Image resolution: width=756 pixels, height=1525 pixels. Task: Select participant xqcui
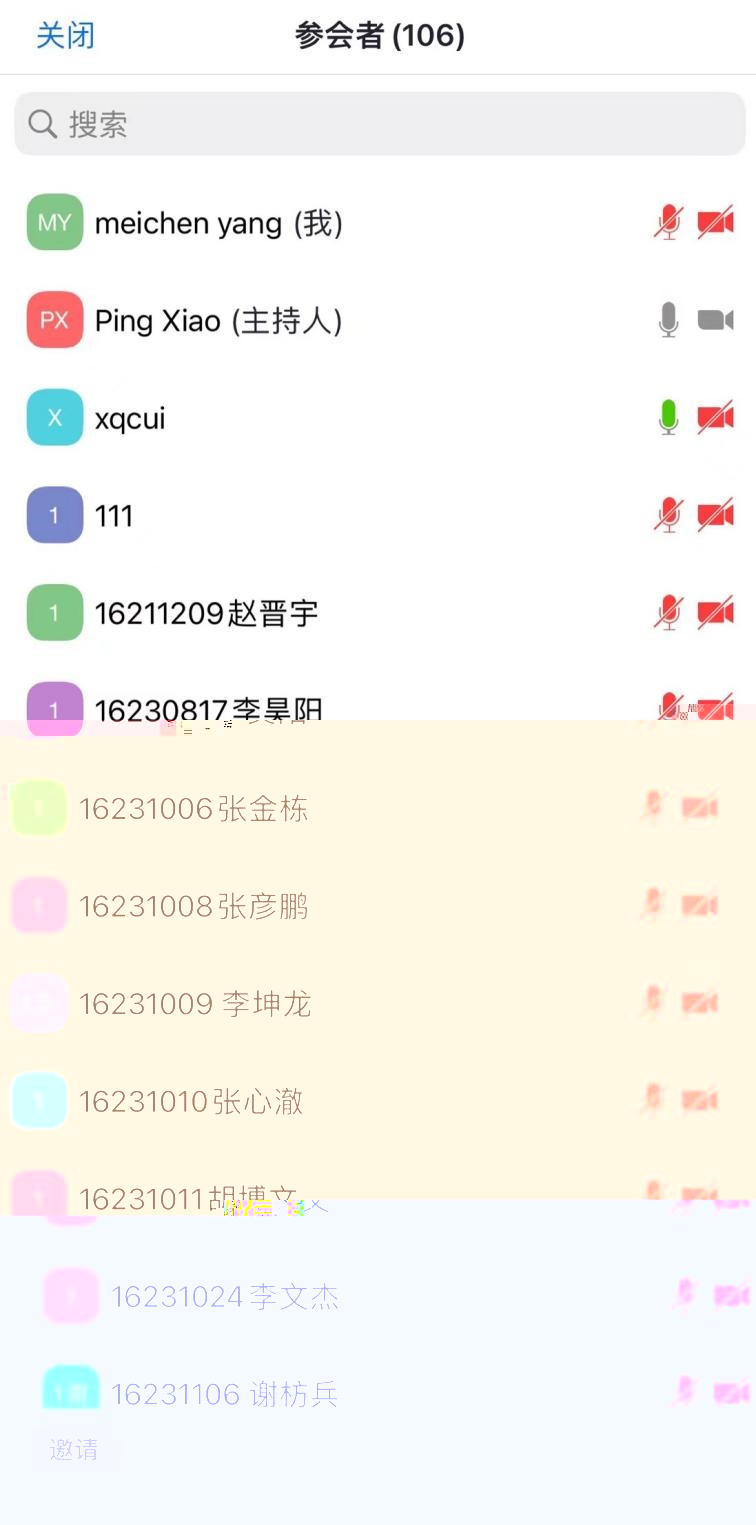[x=378, y=418]
